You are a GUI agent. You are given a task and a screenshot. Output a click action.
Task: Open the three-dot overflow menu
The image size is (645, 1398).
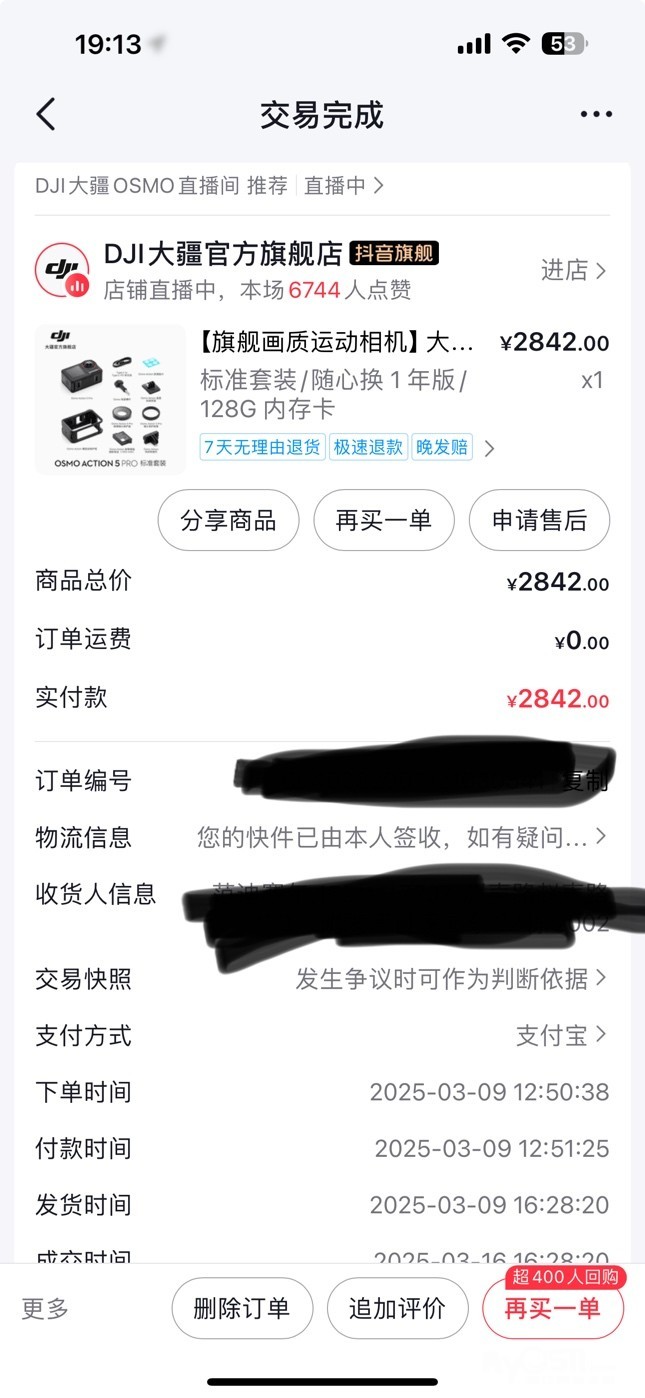(596, 115)
